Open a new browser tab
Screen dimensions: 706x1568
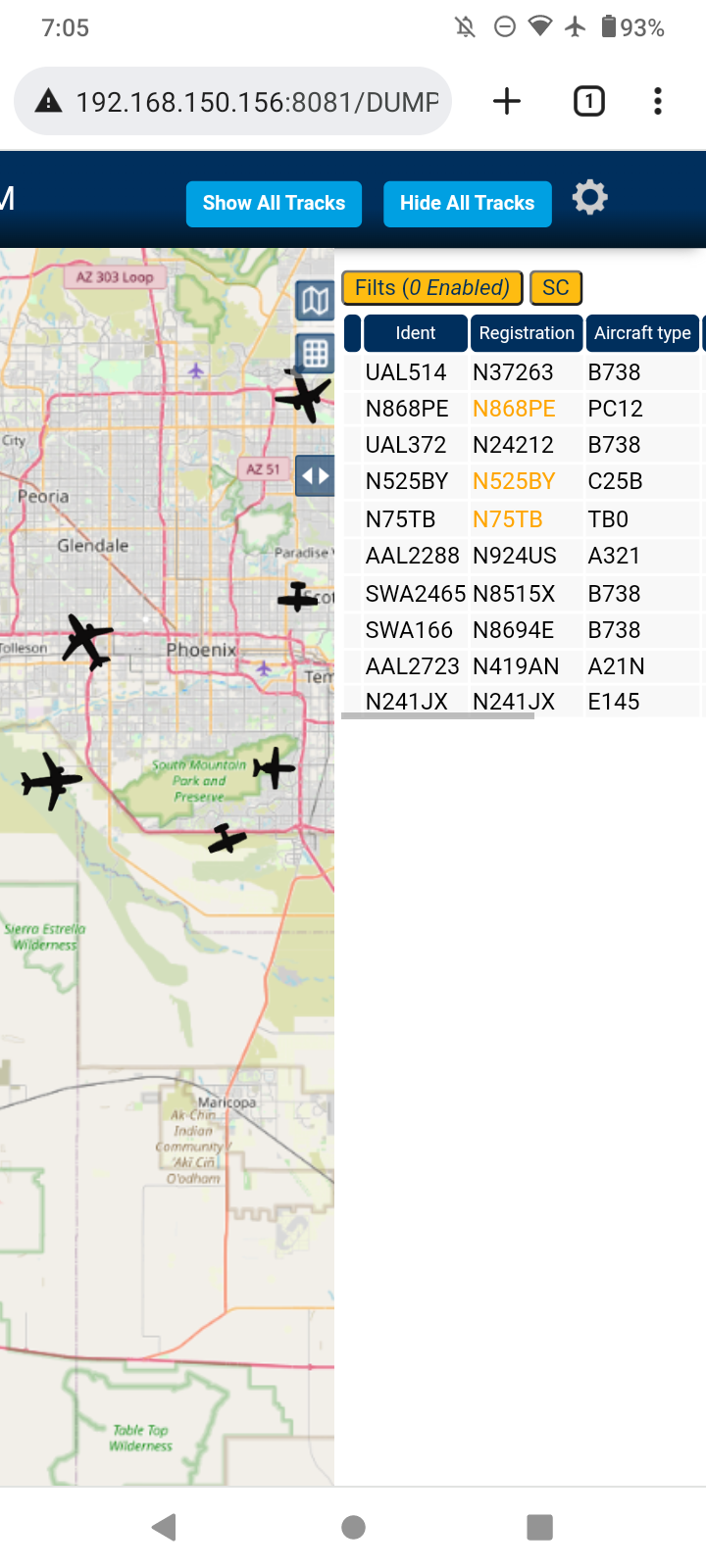tap(507, 101)
